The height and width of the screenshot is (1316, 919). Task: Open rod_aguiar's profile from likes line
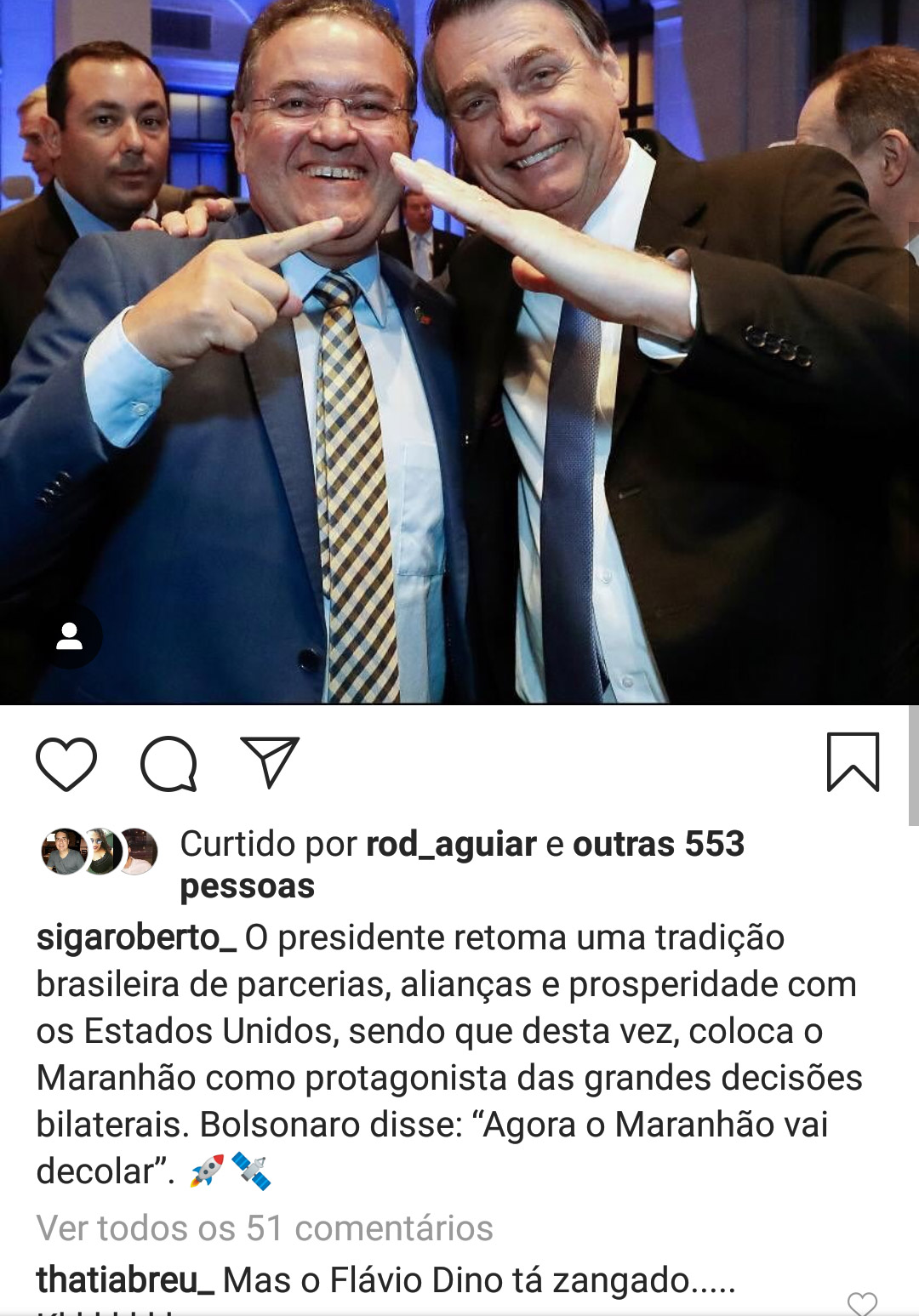pos(451,845)
